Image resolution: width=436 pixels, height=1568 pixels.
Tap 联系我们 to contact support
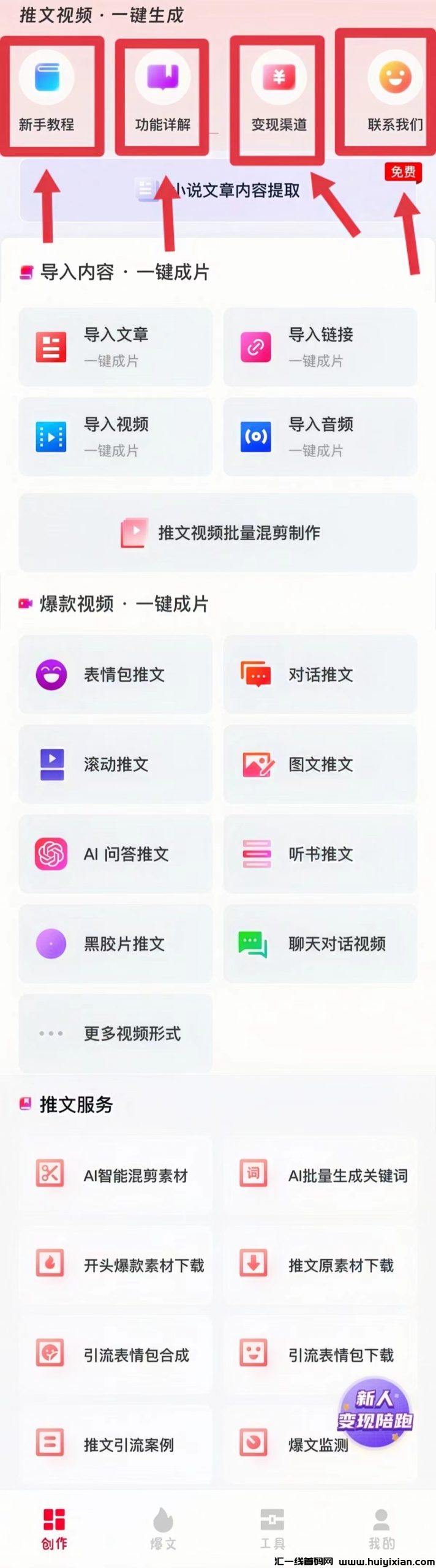394,95
